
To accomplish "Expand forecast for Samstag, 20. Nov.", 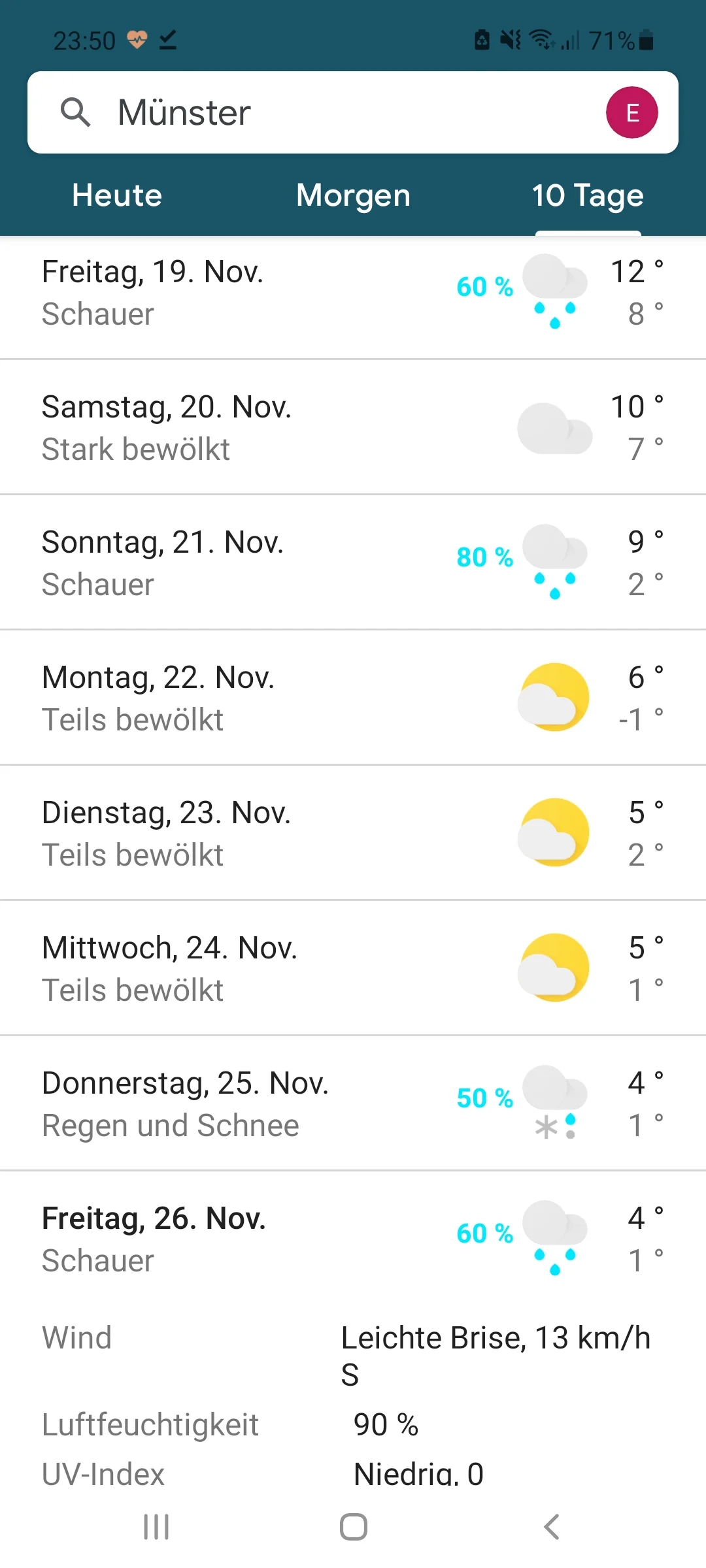I will coord(353,428).
